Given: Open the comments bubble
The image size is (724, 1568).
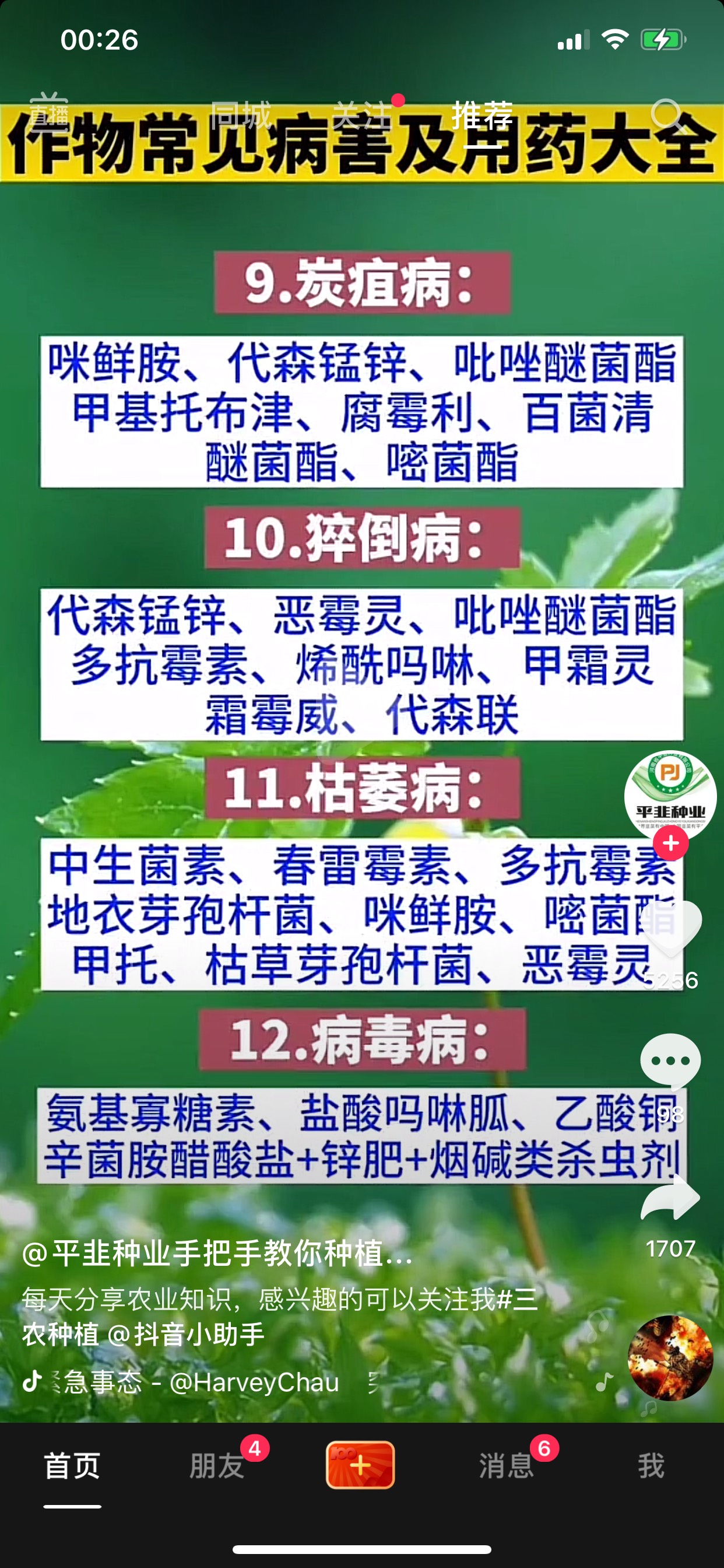Looking at the screenshot, I should point(670,1062).
